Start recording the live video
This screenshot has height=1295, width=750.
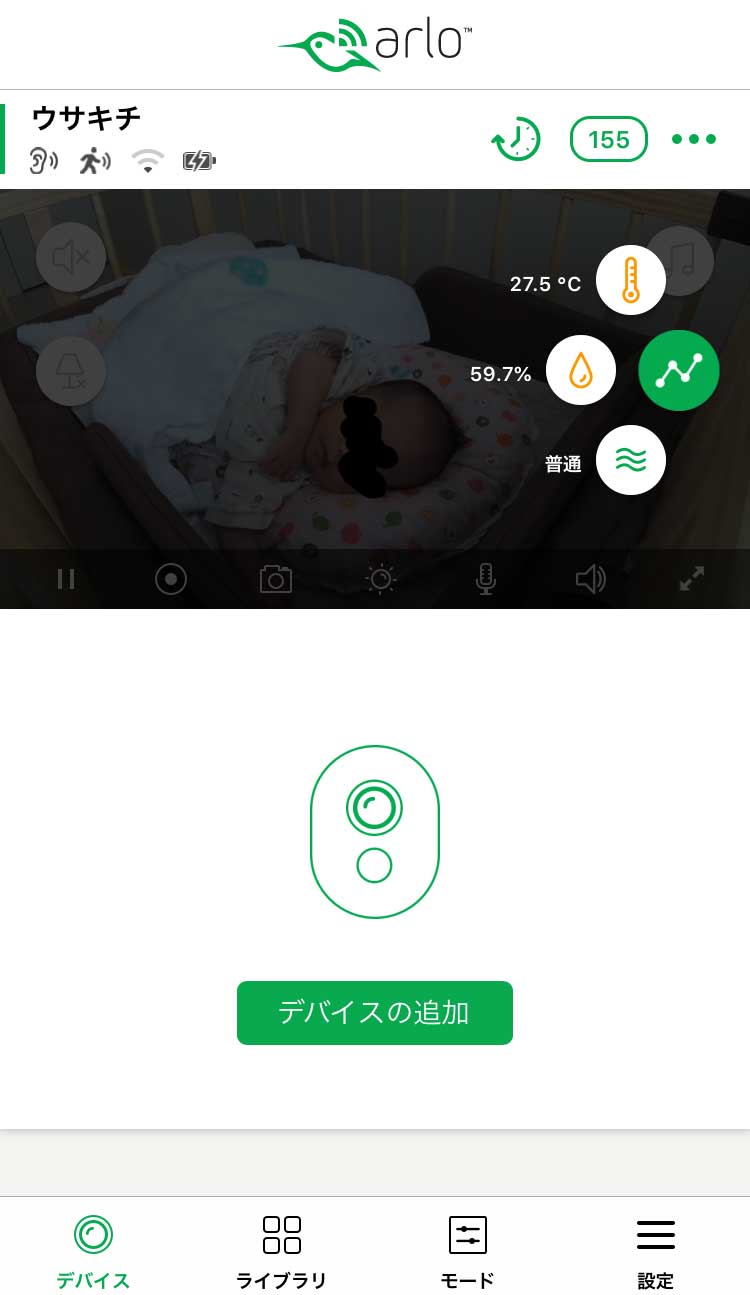171,579
